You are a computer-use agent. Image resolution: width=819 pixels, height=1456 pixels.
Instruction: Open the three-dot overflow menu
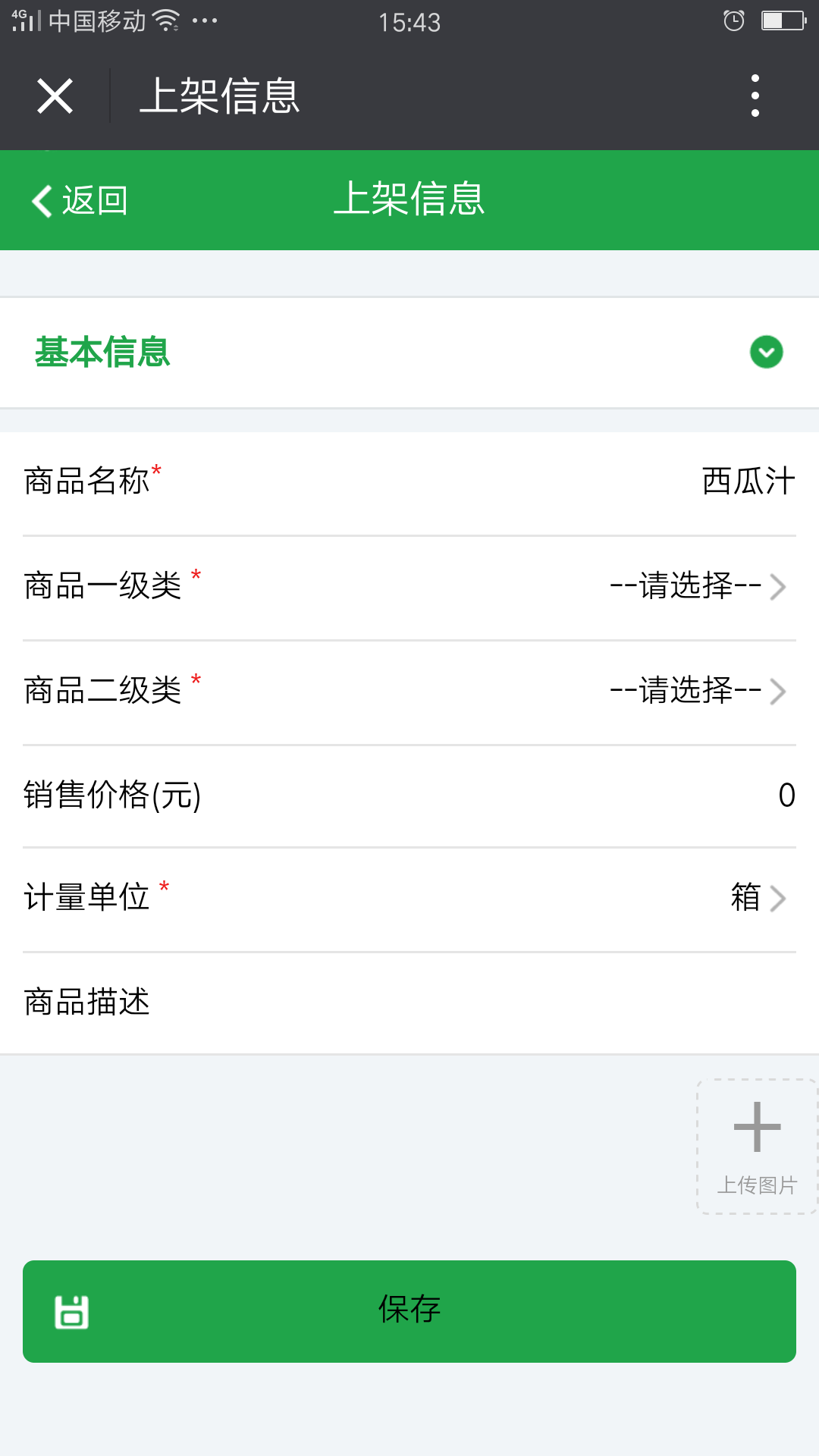(x=755, y=96)
